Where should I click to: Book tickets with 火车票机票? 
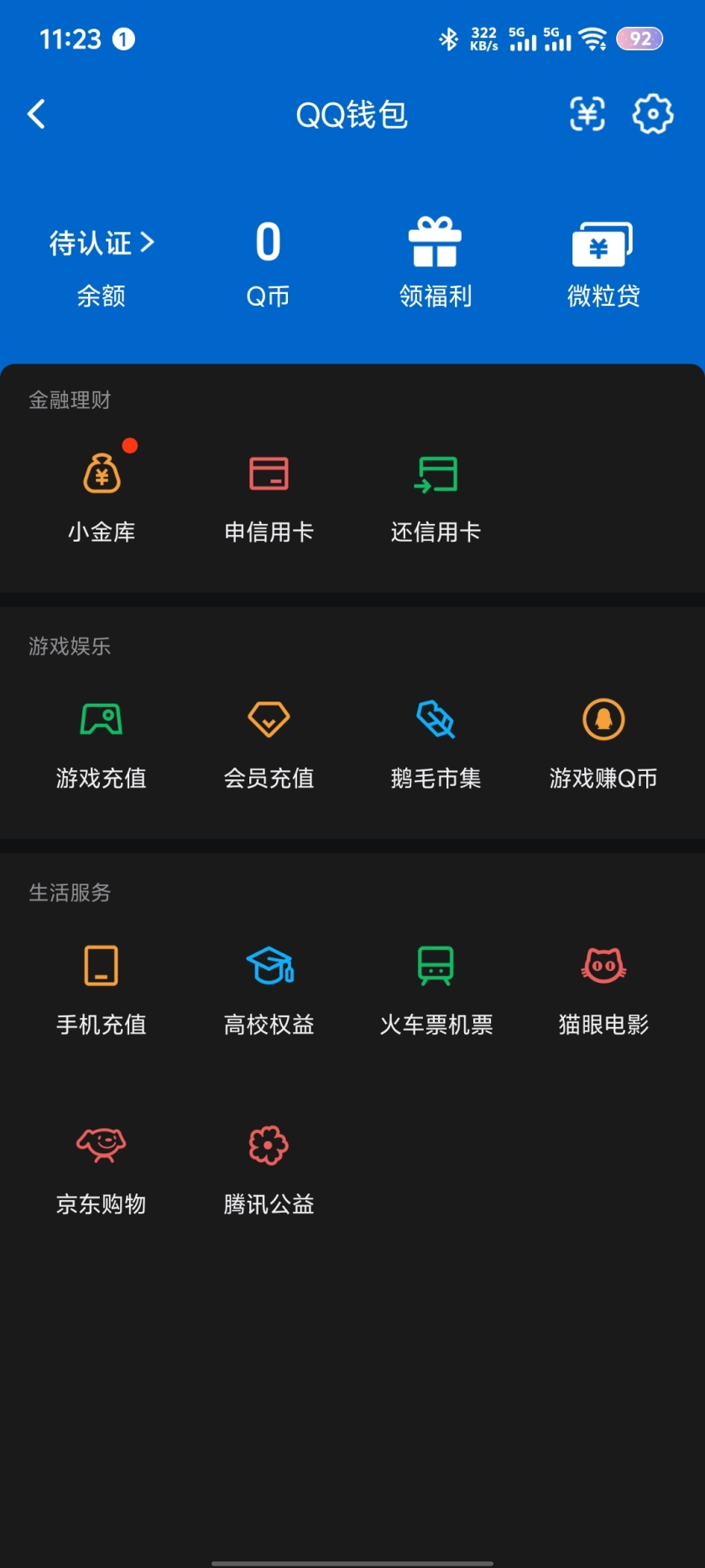(436, 988)
